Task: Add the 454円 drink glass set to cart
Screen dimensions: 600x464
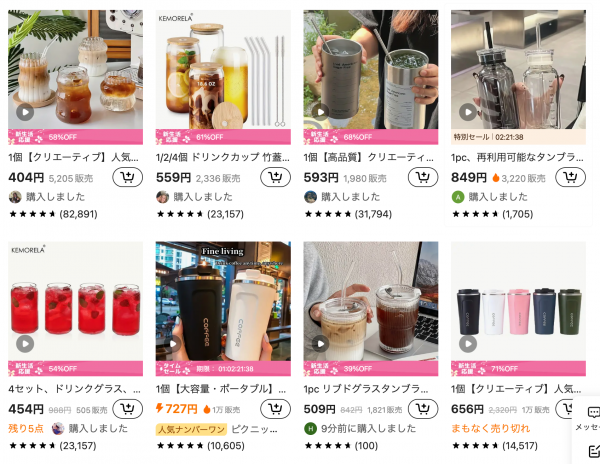Action: (x=128, y=409)
